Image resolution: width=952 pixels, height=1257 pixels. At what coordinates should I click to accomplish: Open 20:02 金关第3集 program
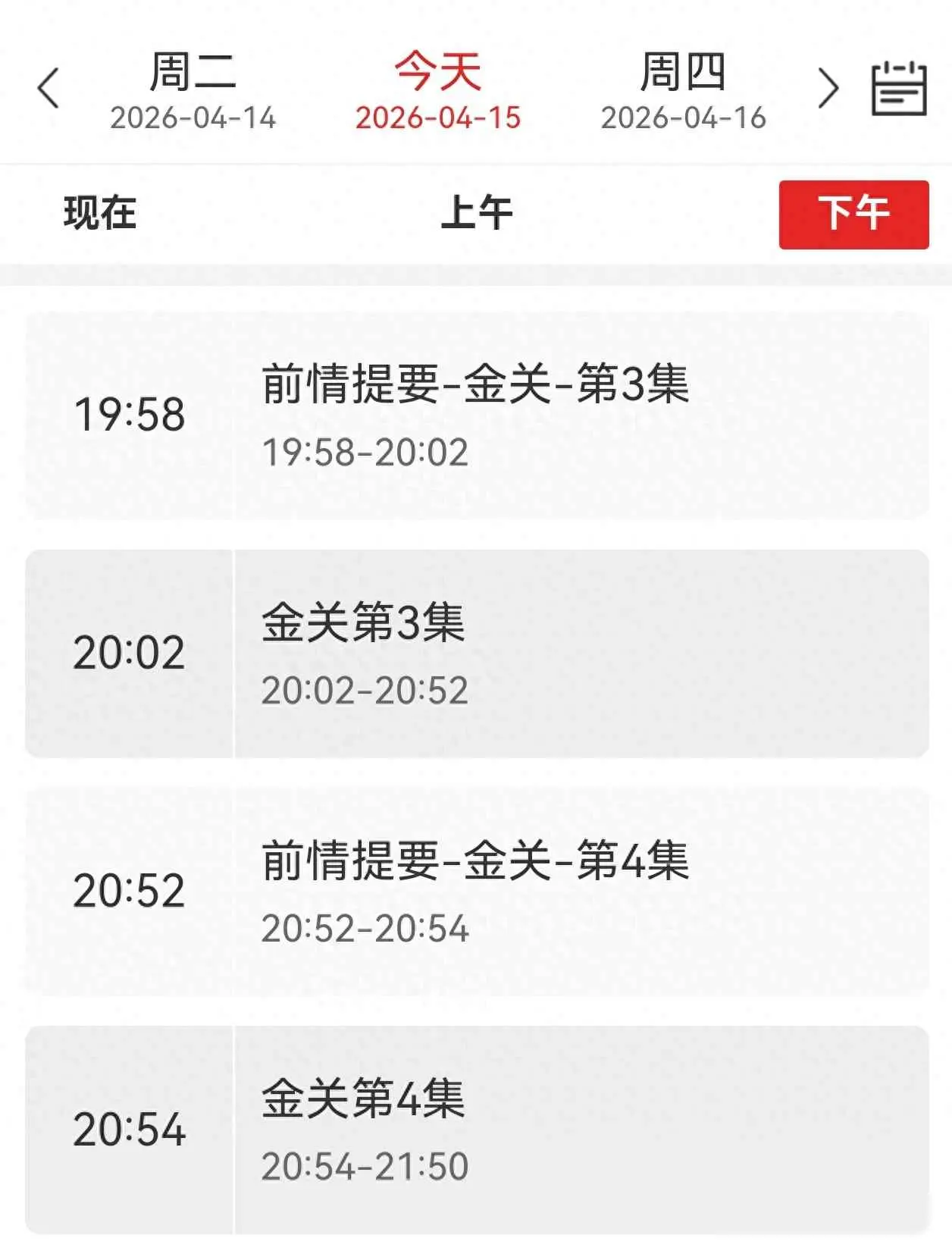(x=476, y=654)
